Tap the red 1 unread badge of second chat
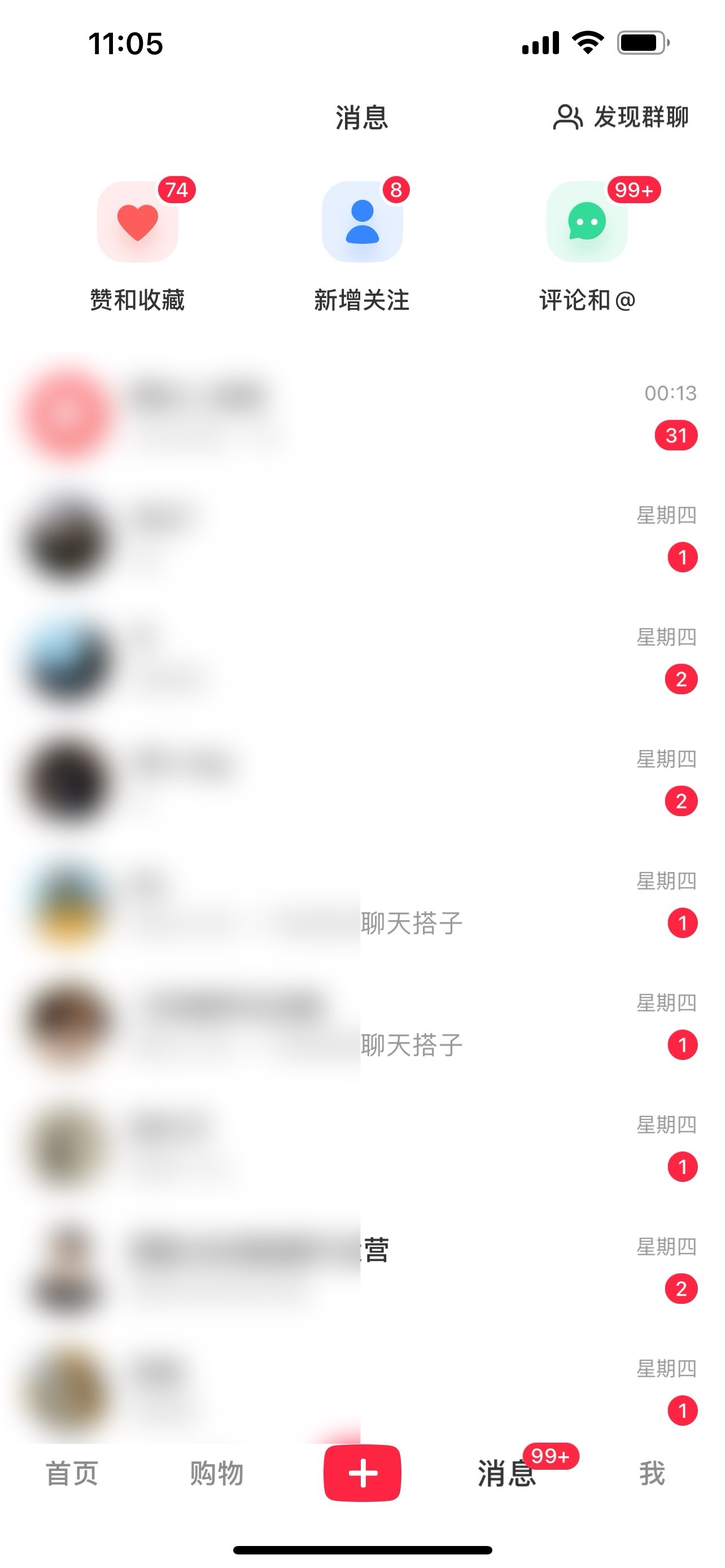The width and height of the screenshot is (725, 1568). tap(683, 556)
